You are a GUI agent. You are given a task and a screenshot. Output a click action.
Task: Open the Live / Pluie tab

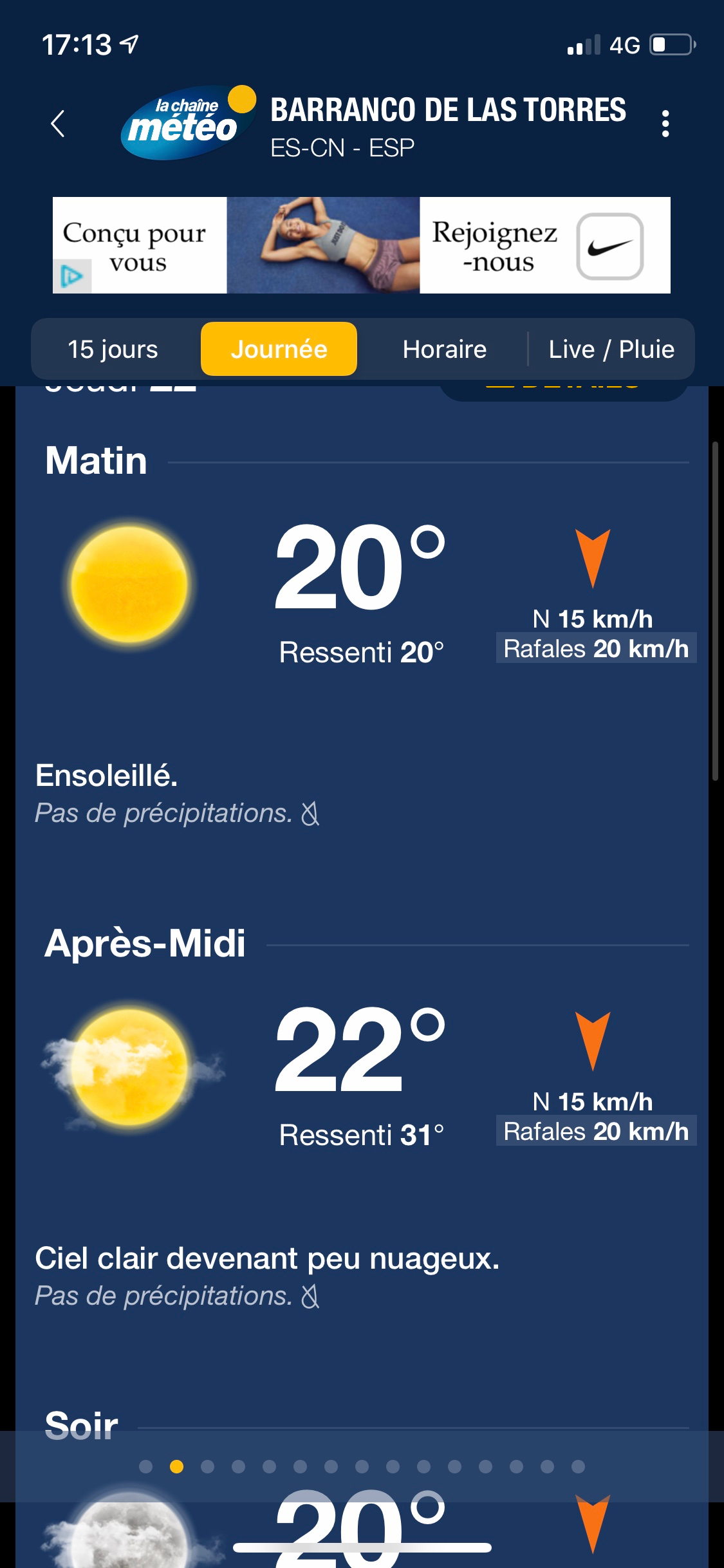pyautogui.click(x=611, y=350)
